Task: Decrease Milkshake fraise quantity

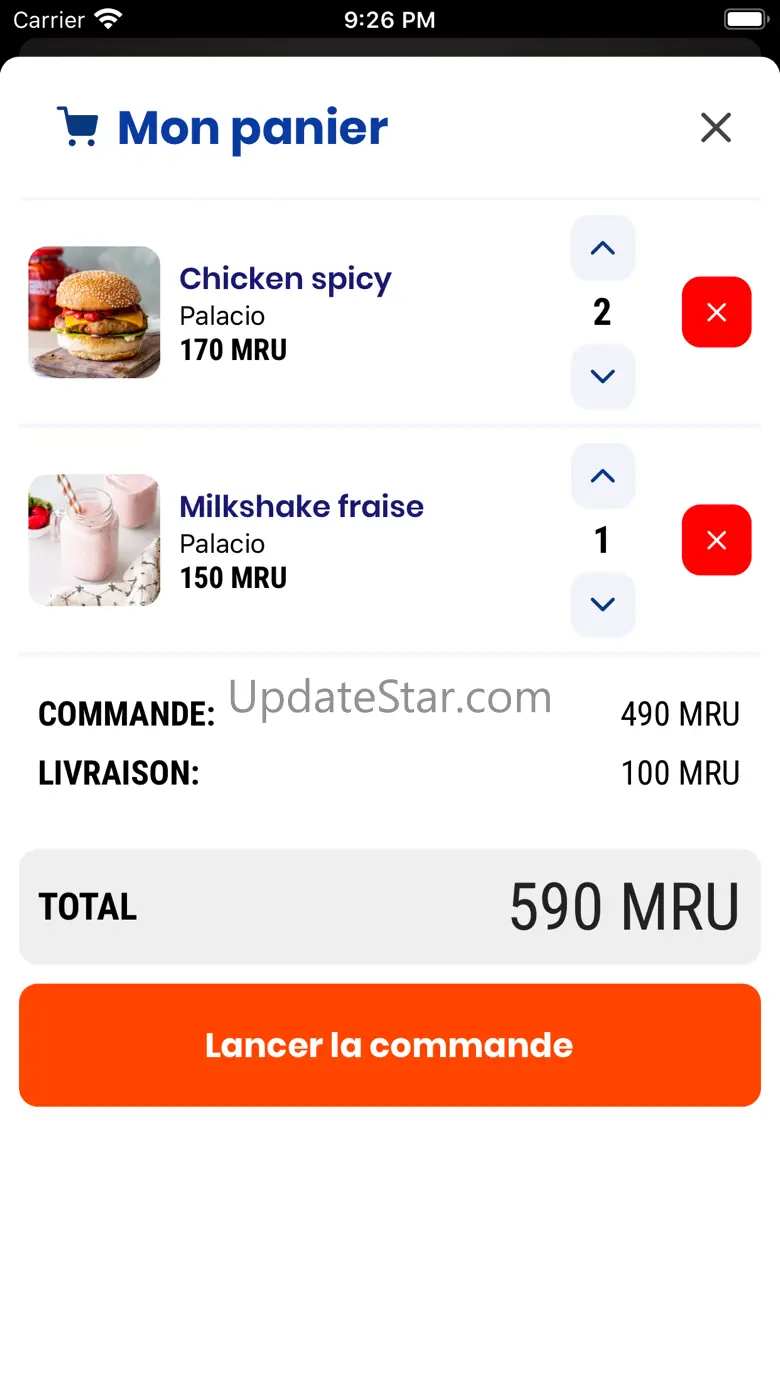Action: (x=602, y=604)
